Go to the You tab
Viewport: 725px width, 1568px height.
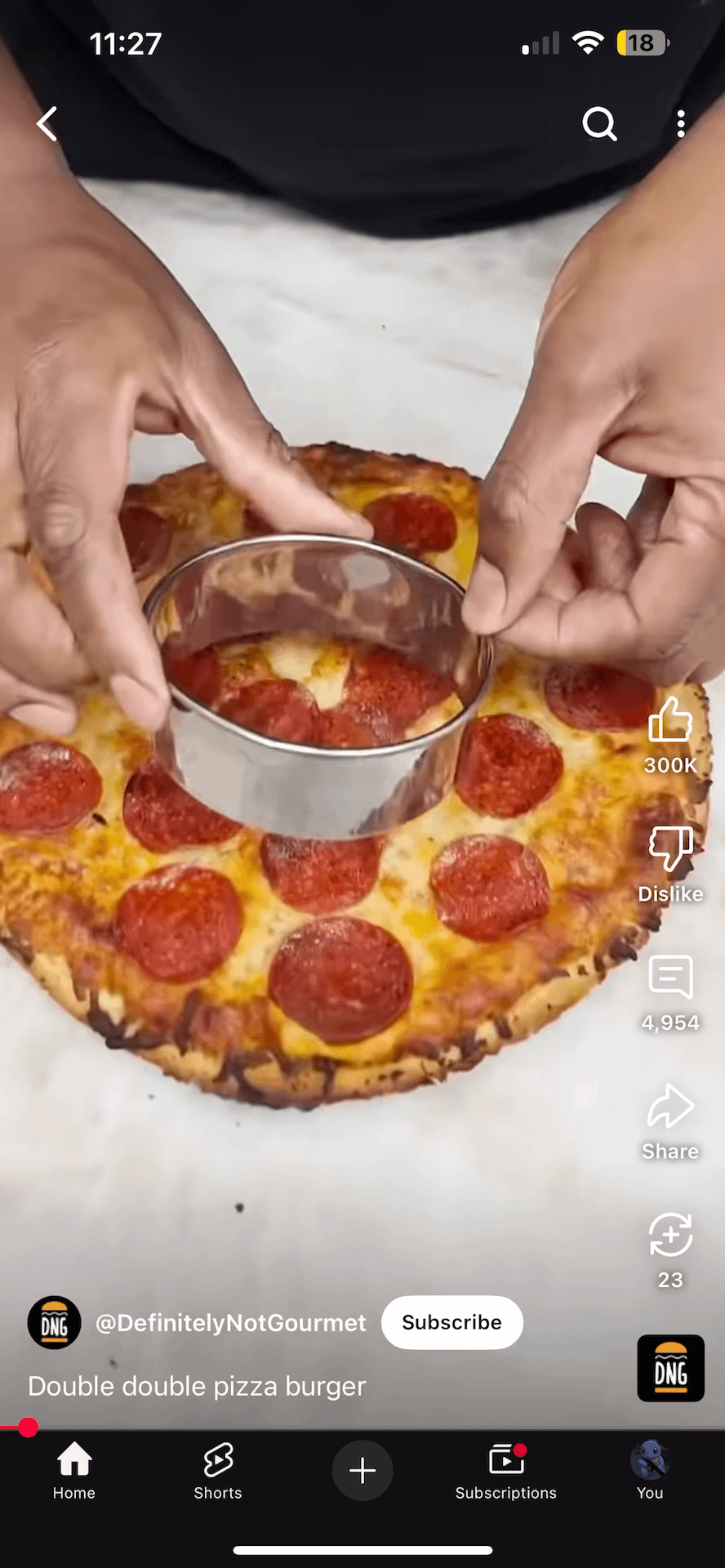[650, 1471]
